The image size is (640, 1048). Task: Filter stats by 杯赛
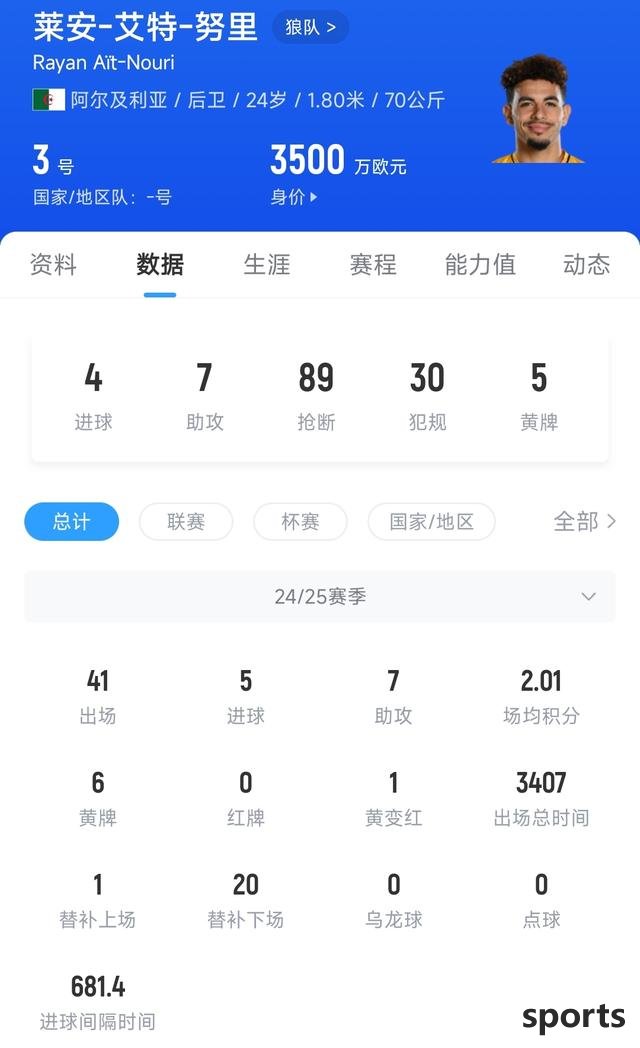(300, 521)
